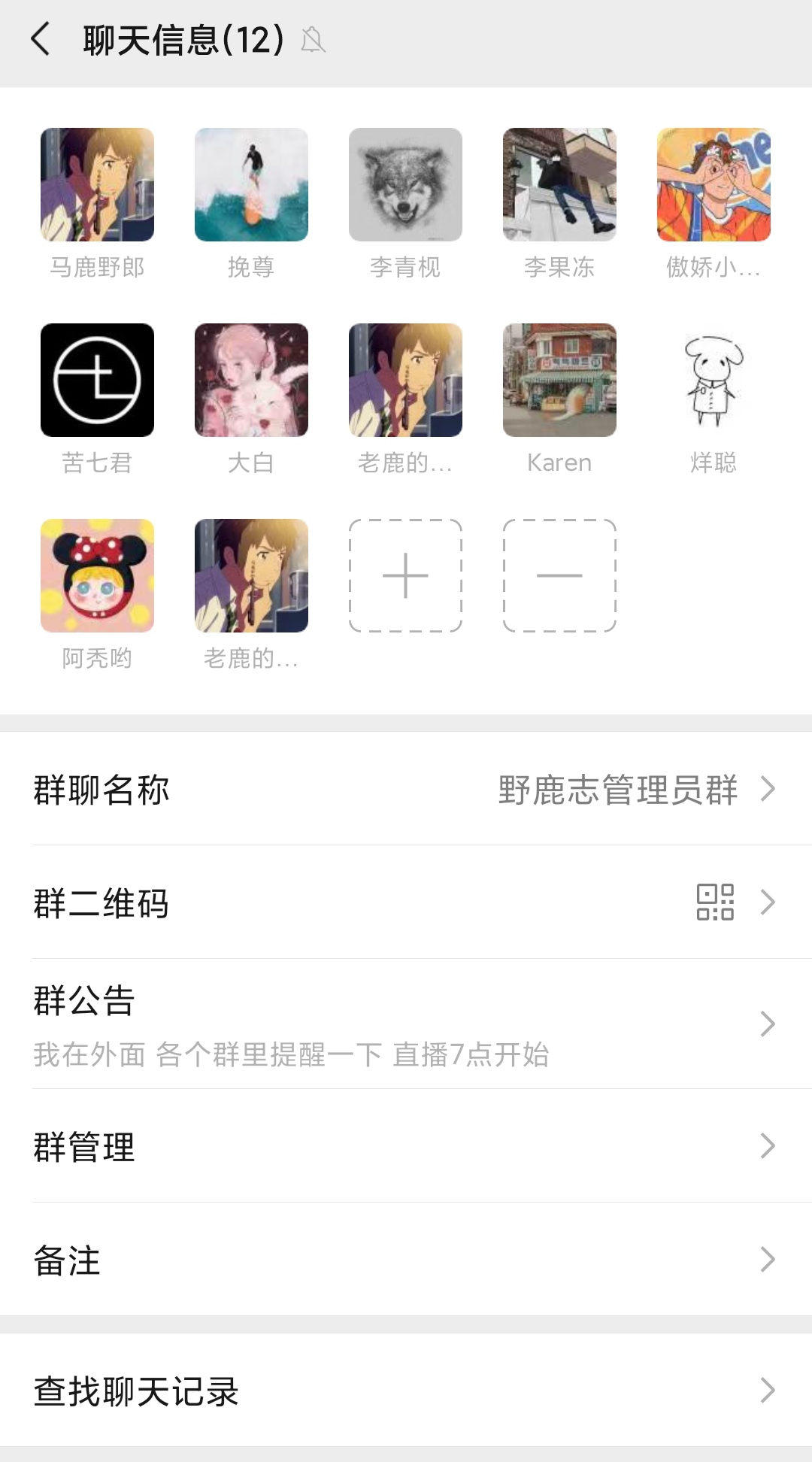Open member Karen's profile
Screen dimensions: 812x1462
point(559,381)
